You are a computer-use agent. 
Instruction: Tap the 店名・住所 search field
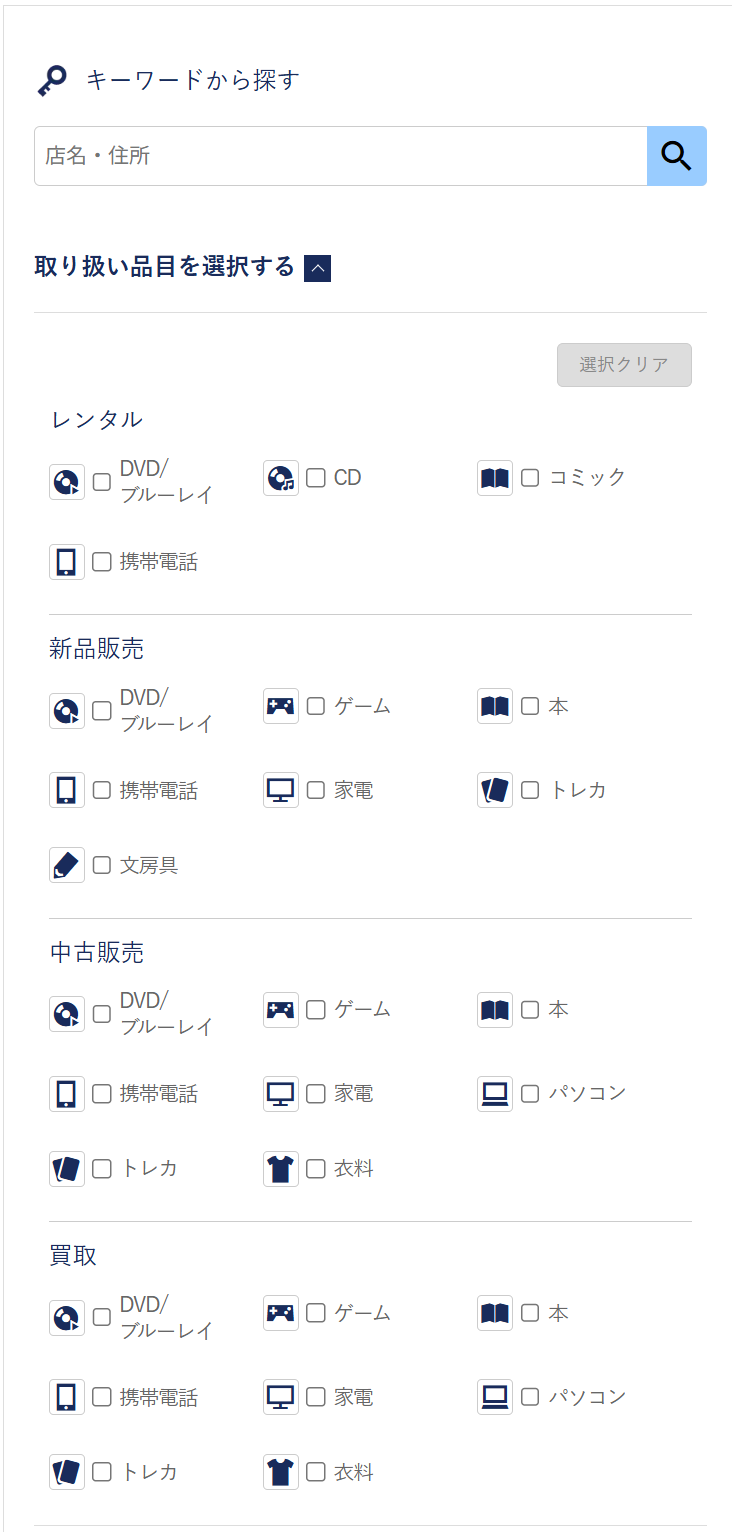coord(340,156)
